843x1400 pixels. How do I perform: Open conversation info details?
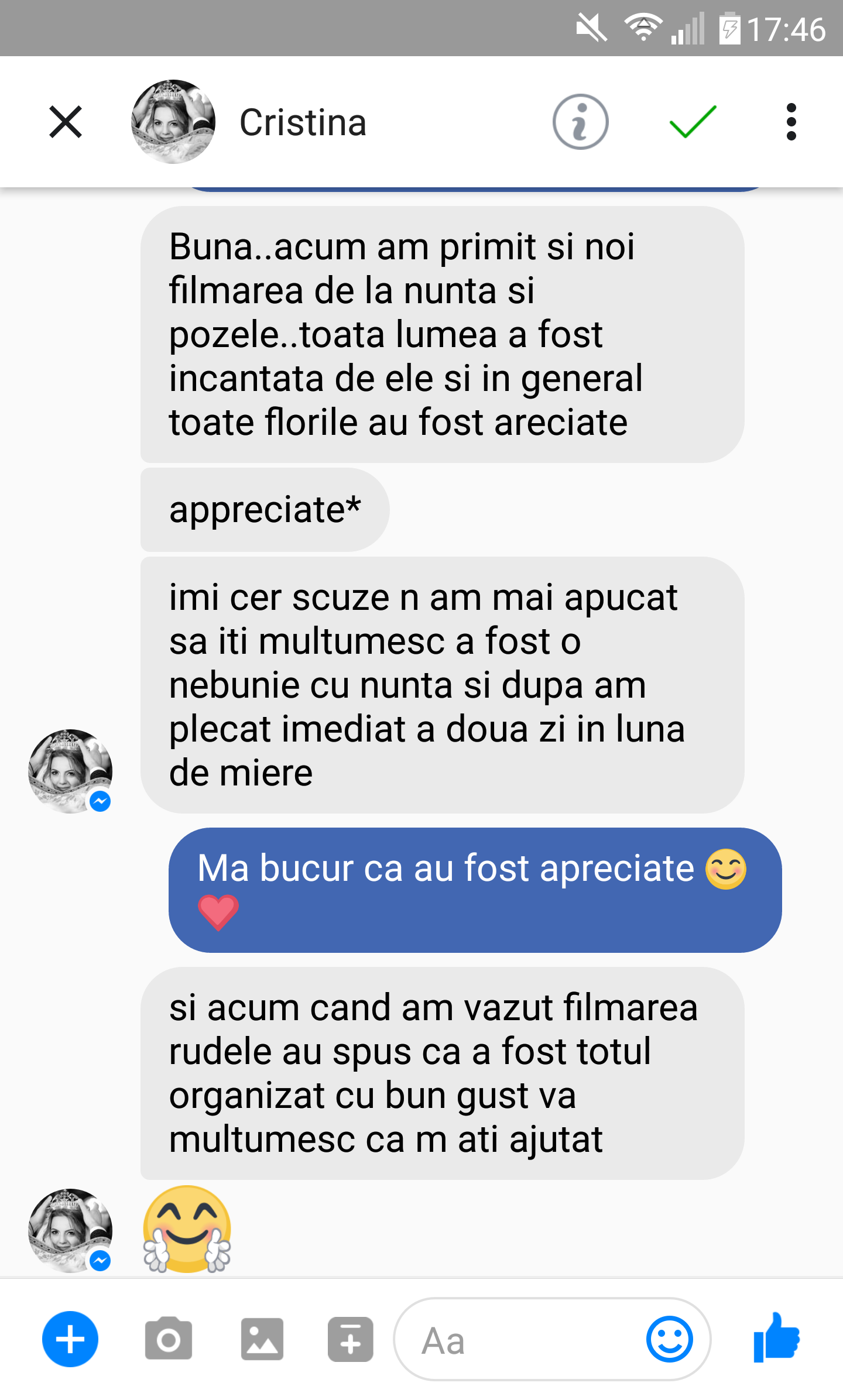(x=580, y=122)
